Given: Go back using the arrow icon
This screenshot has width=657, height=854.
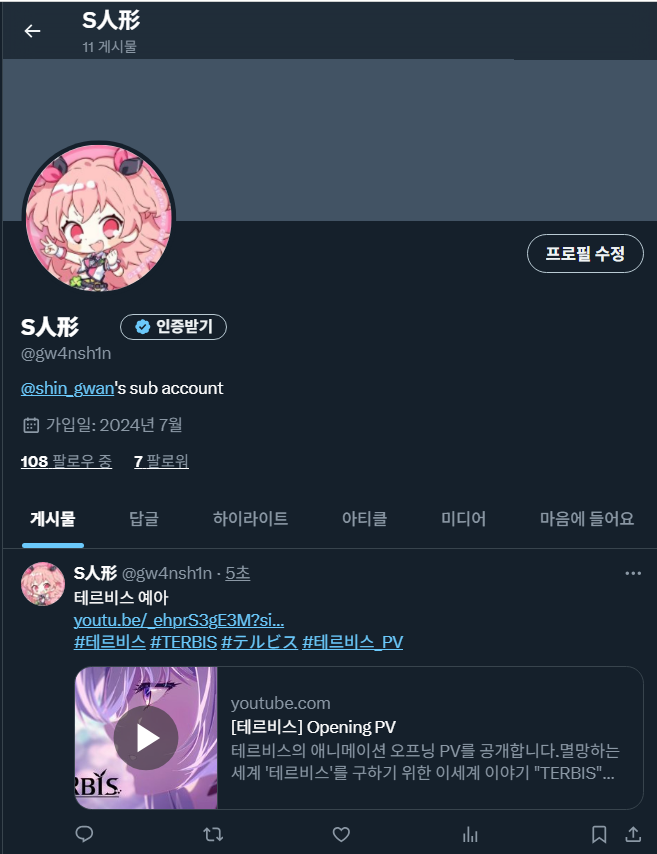Looking at the screenshot, I should (32, 31).
